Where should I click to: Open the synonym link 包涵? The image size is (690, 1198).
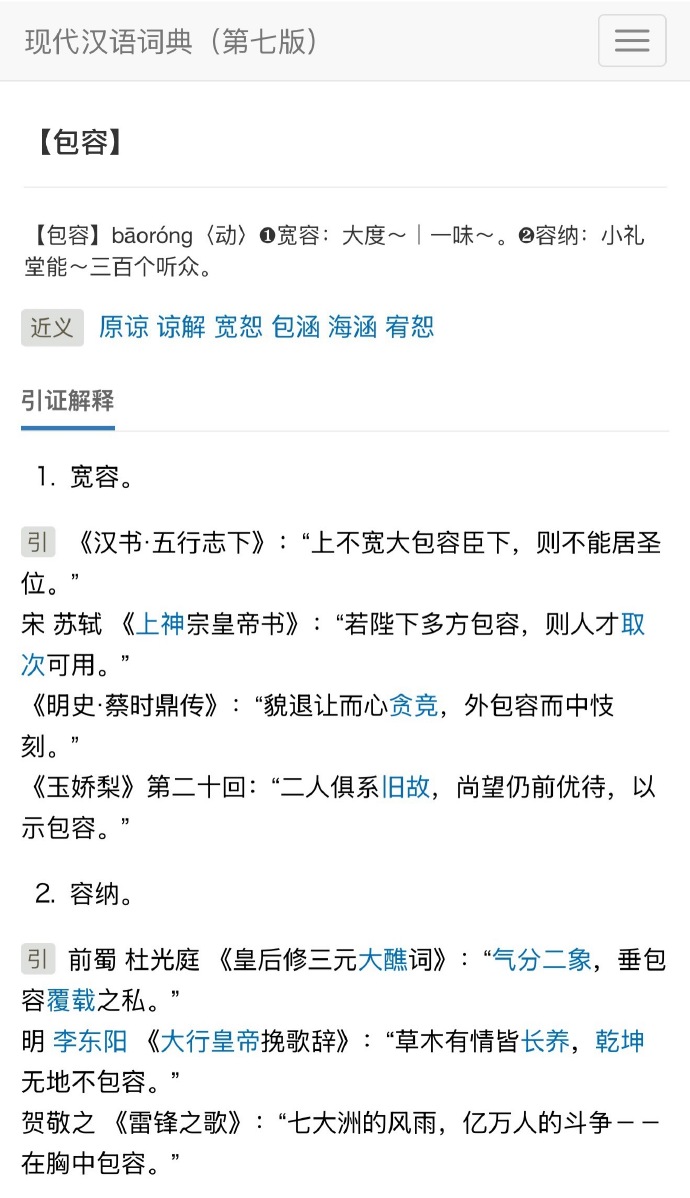[x=296, y=327]
